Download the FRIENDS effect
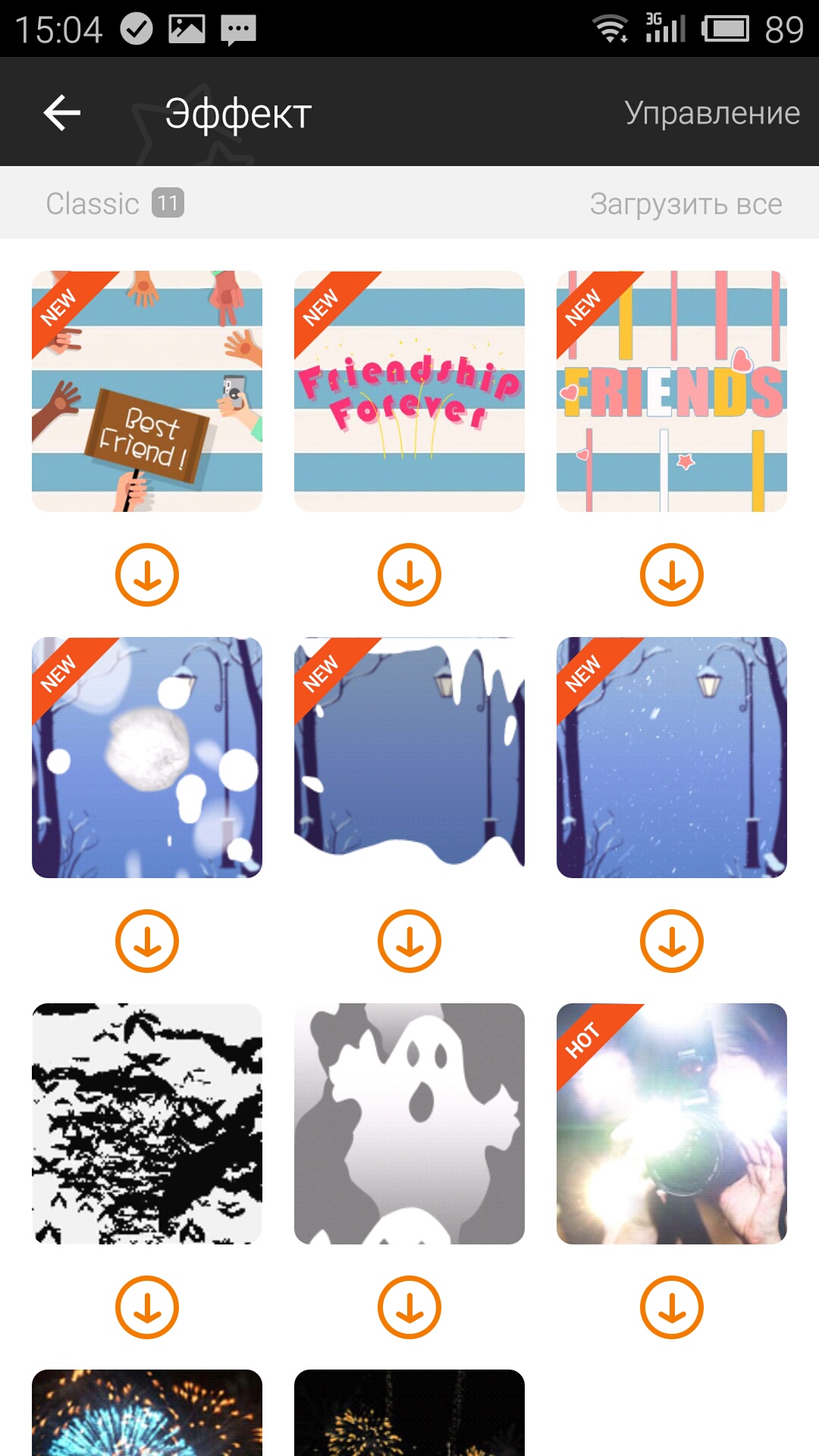 click(672, 574)
